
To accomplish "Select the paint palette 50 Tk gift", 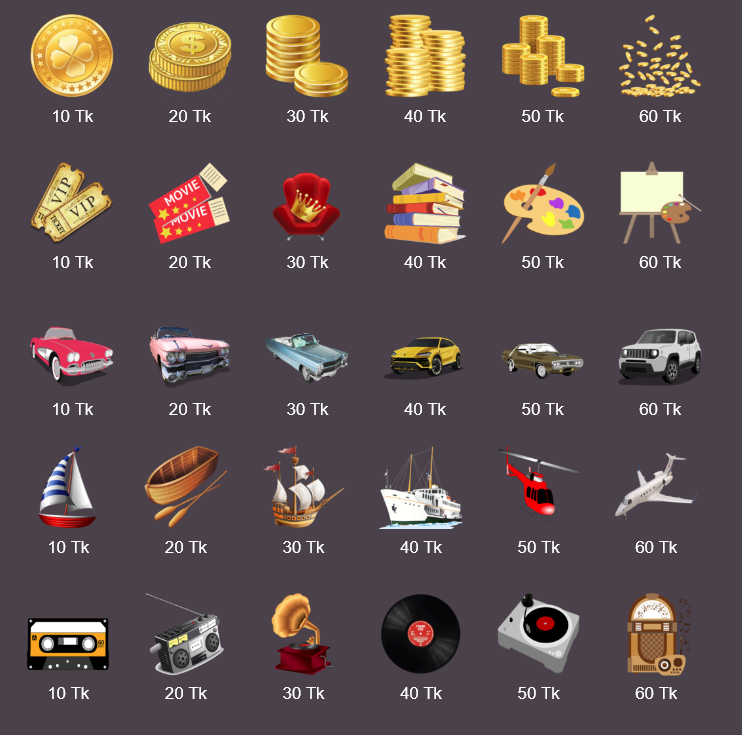I will (x=542, y=204).
